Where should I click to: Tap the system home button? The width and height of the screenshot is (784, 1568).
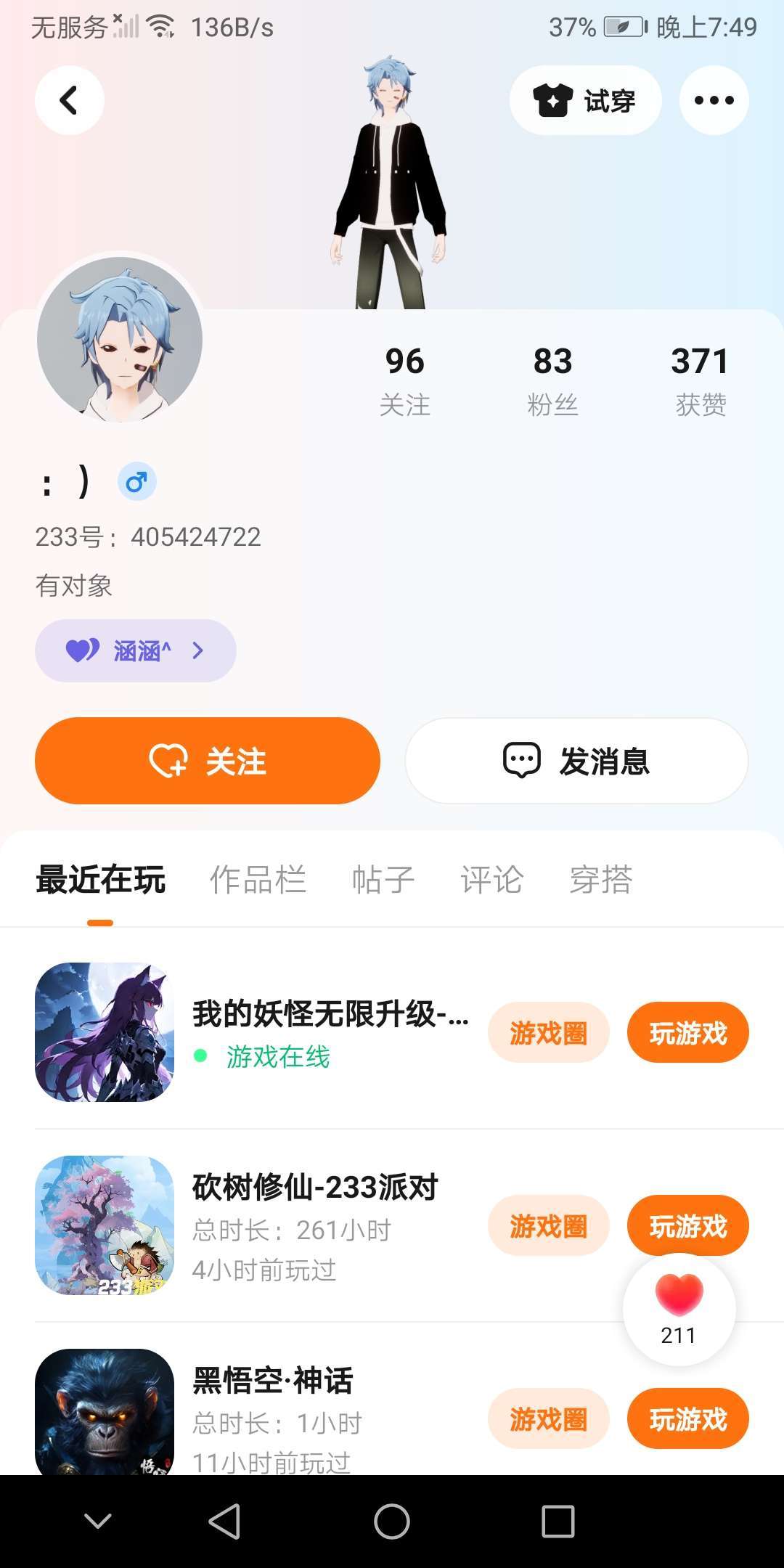[x=392, y=1521]
